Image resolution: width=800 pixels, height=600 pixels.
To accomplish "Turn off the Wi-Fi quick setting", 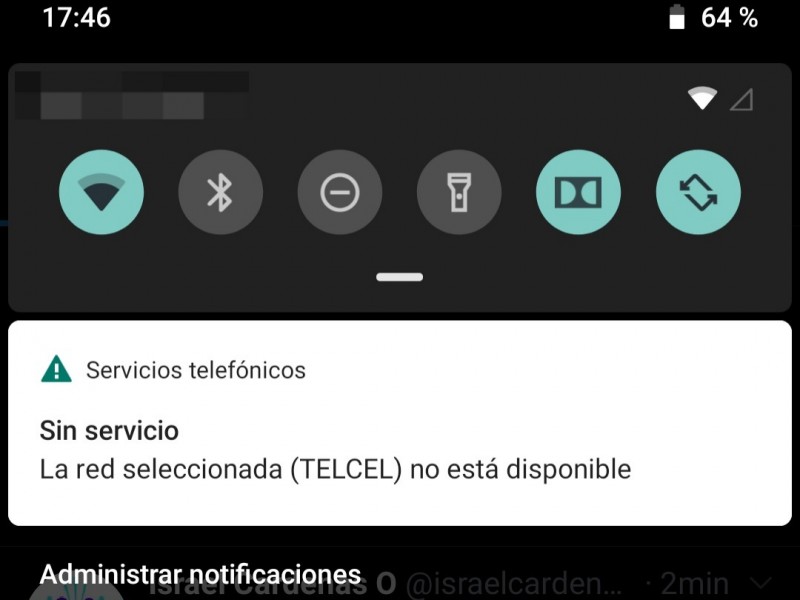I will (101, 192).
